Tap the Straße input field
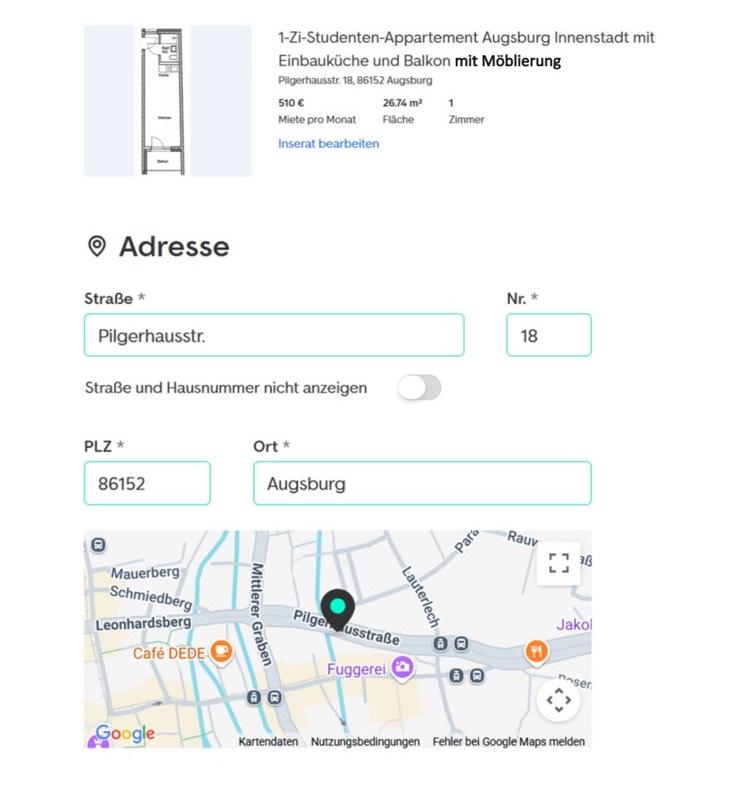The height and width of the screenshot is (802, 739). point(273,335)
